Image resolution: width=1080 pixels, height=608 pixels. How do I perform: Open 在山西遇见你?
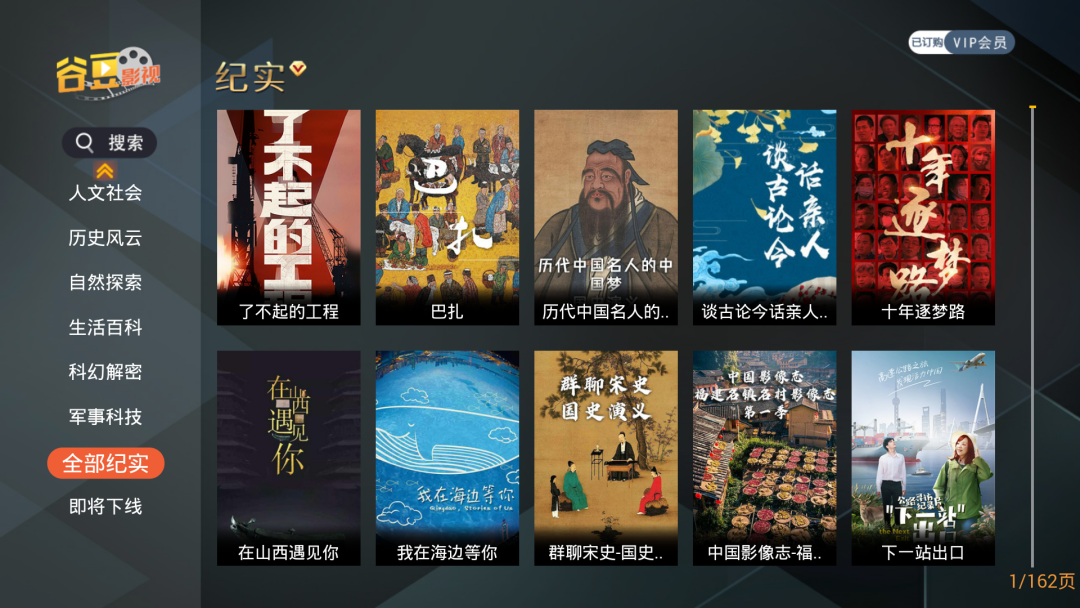click(289, 458)
